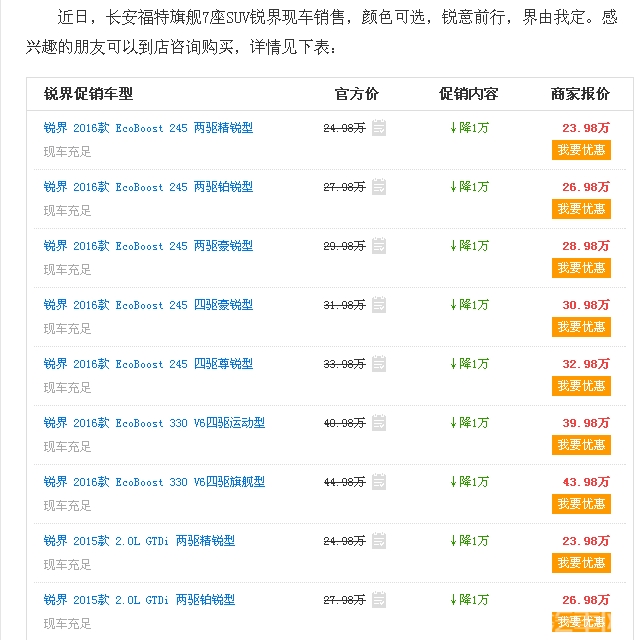Image resolution: width=634 pixels, height=640 pixels.
Task: Tap 我要优惠 for 2016款 245 四驱尊锐型
Action: pos(581,386)
